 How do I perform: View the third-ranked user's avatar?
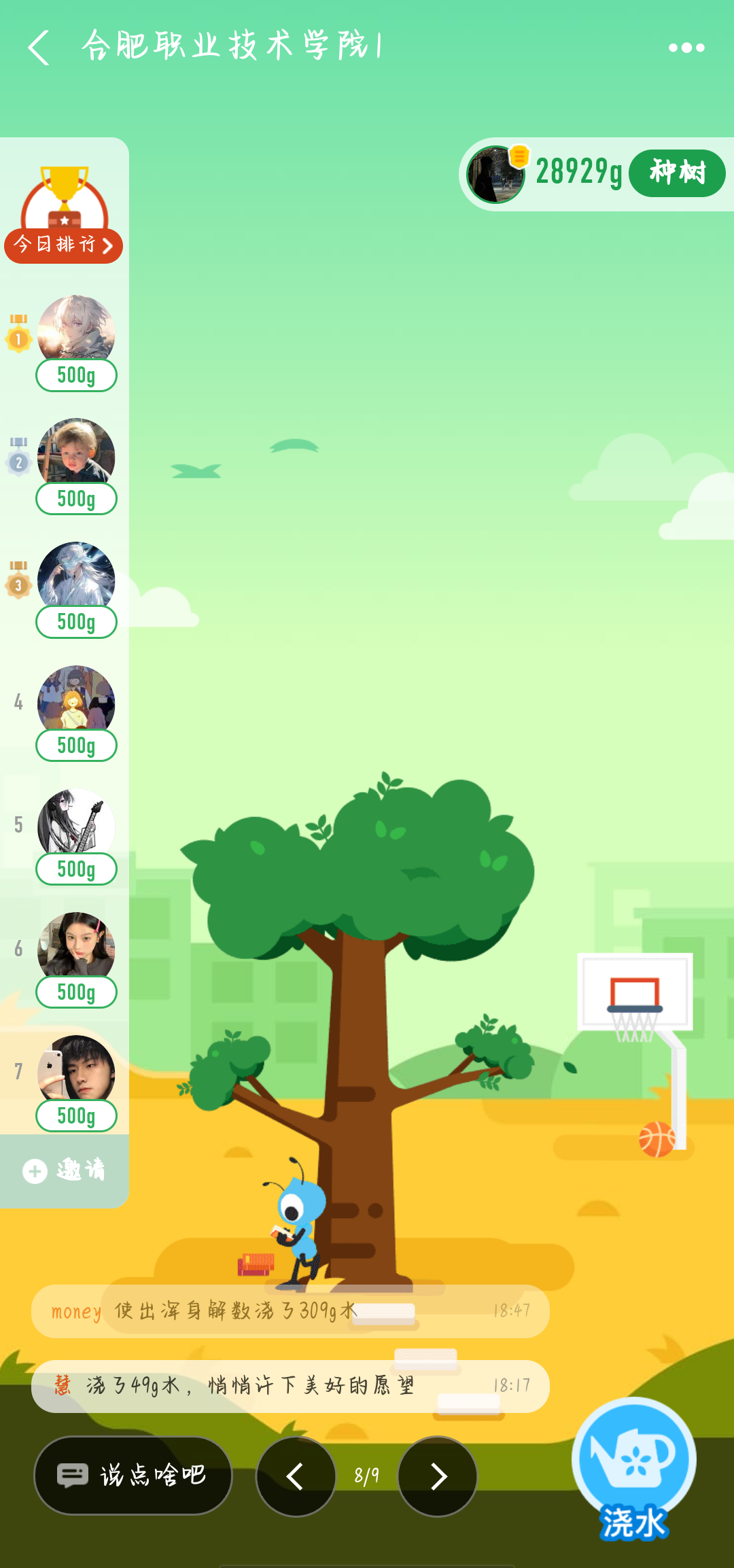click(76, 576)
